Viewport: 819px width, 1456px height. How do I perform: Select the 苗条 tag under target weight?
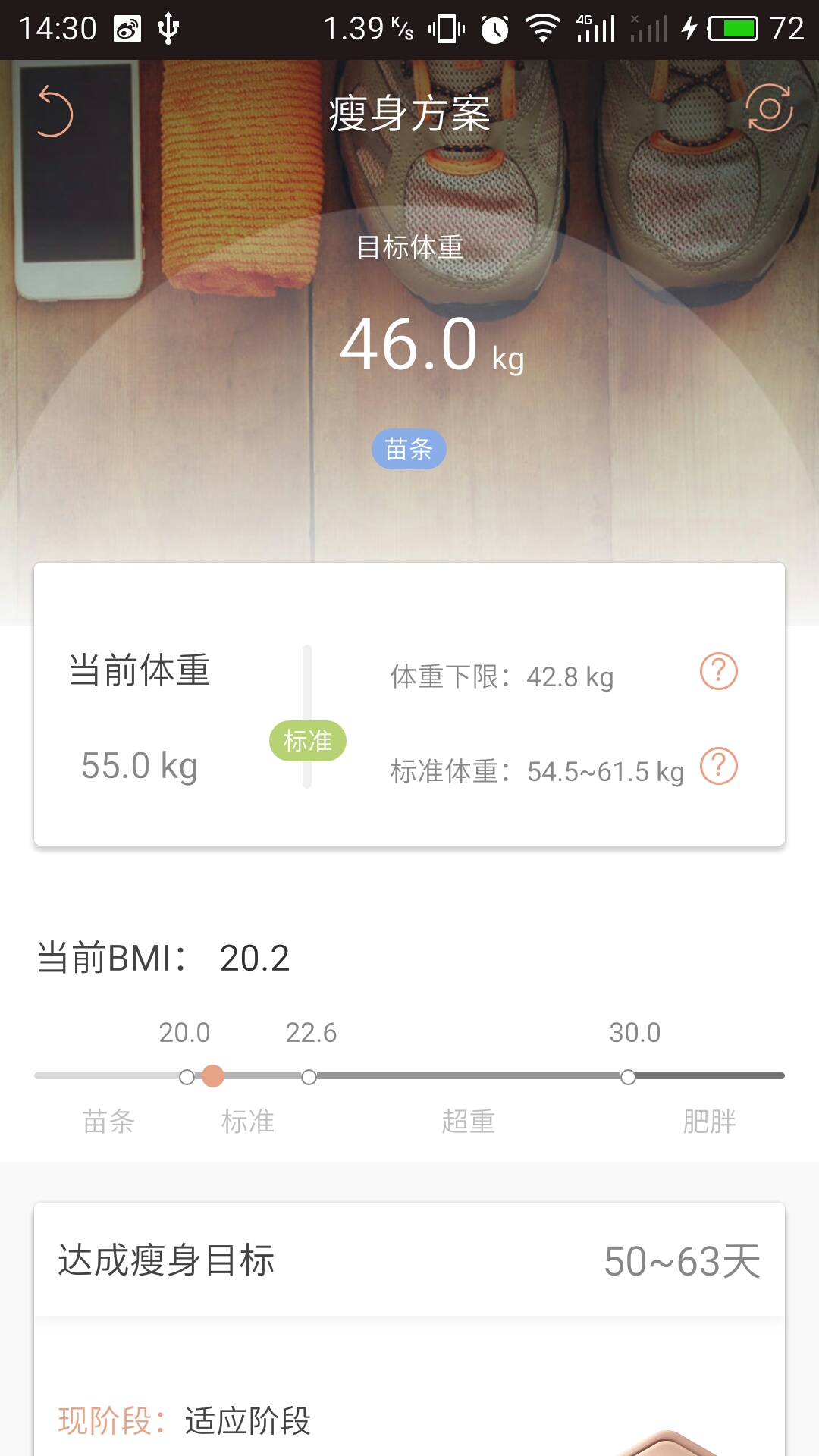tap(409, 449)
